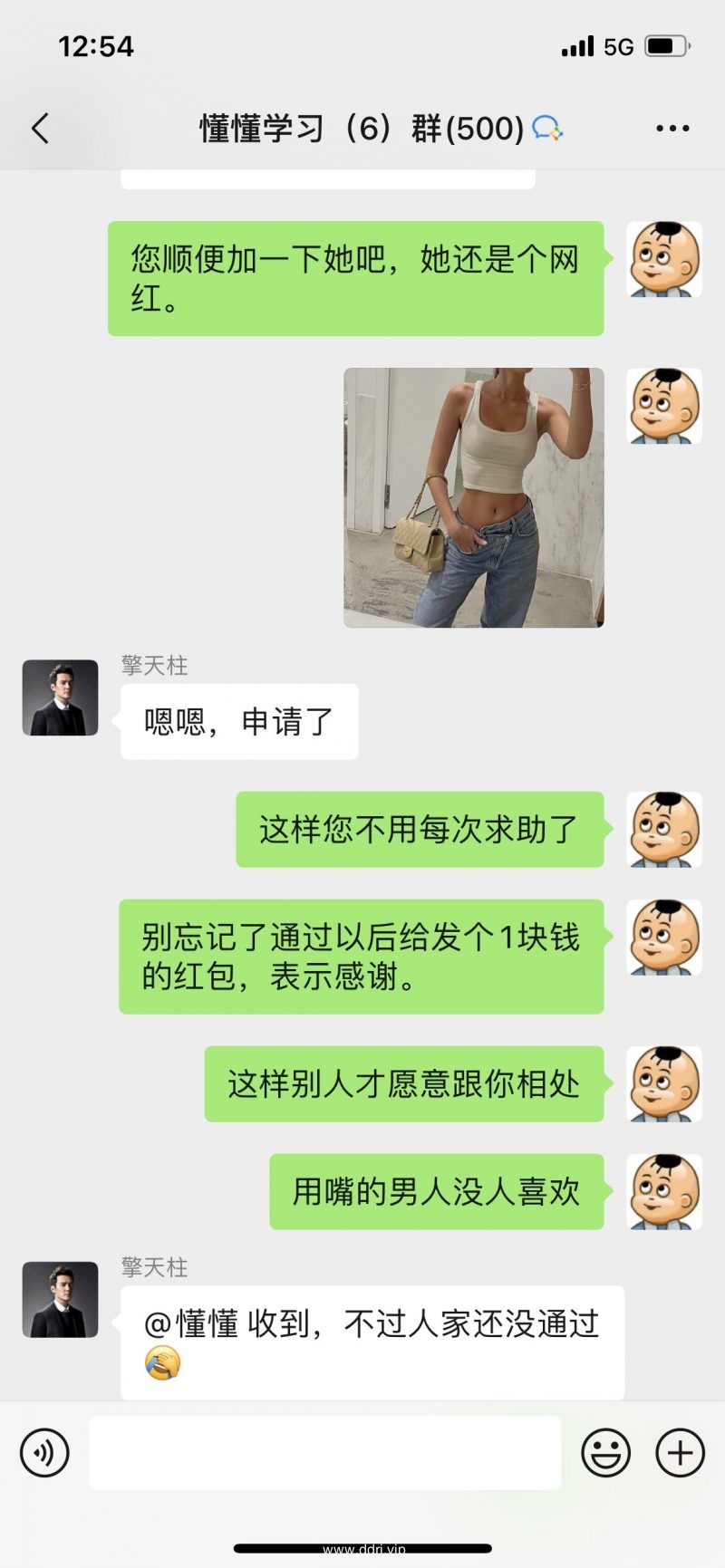Focus the message input field
This screenshot has width=725, height=1568.
[324, 1453]
